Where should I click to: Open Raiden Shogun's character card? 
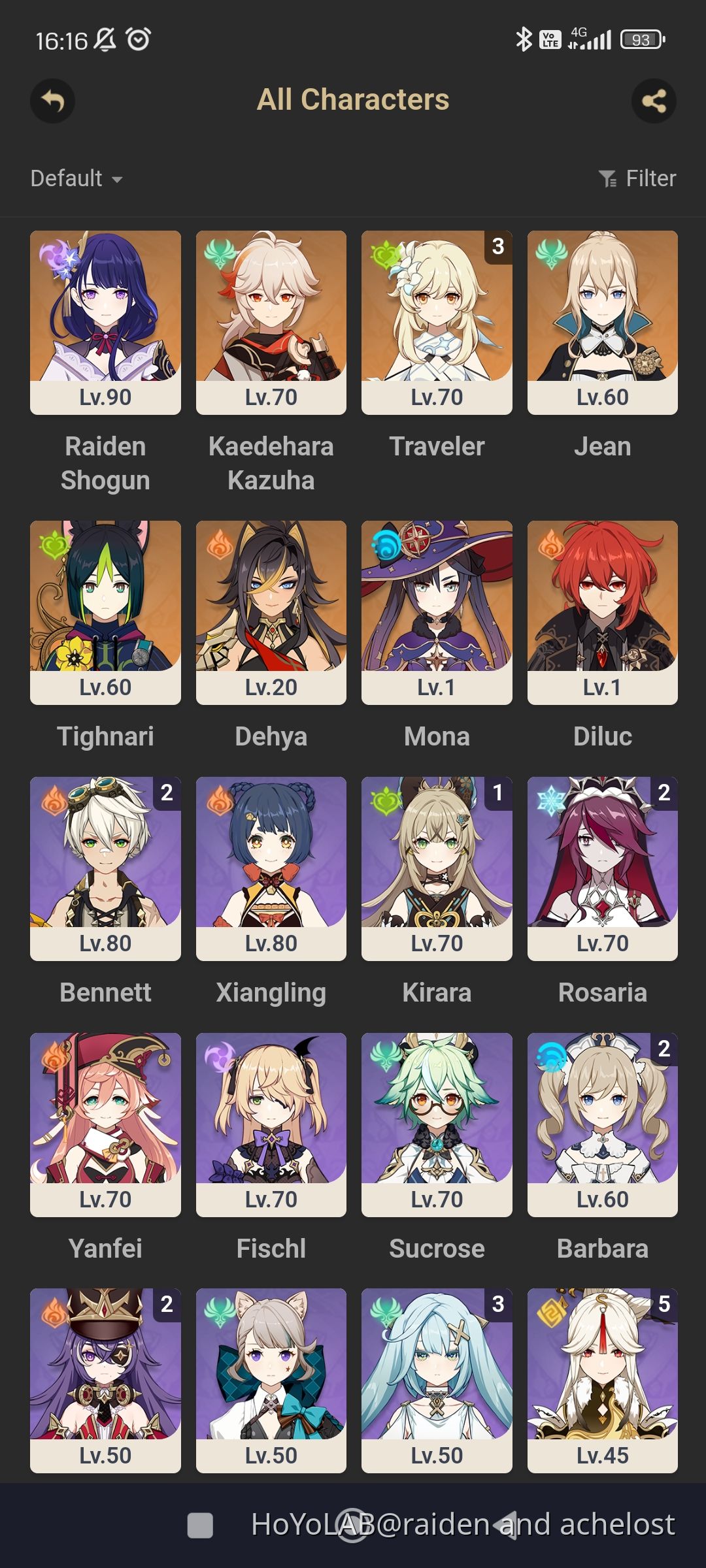click(105, 321)
